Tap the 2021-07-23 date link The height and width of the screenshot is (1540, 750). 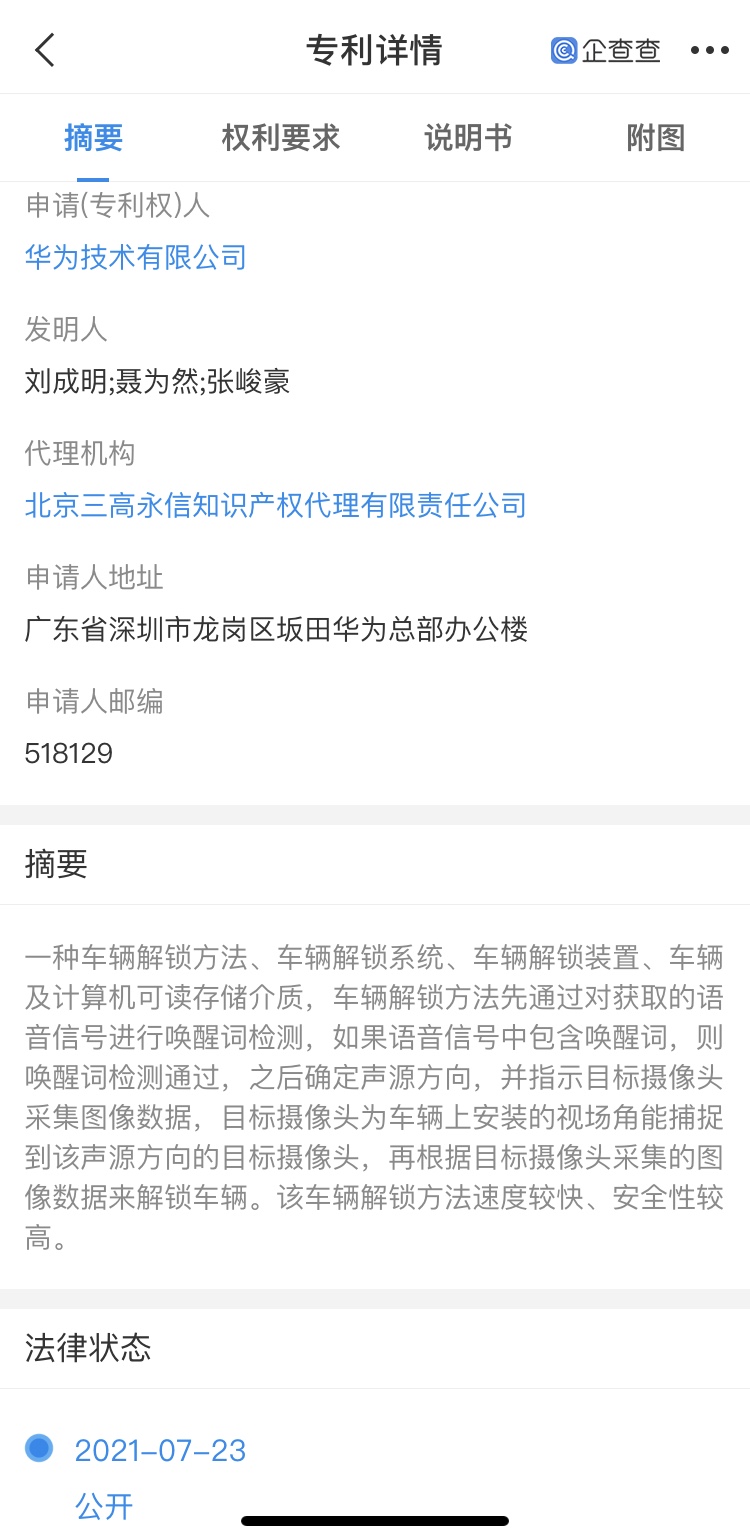(x=160, y=1449)
